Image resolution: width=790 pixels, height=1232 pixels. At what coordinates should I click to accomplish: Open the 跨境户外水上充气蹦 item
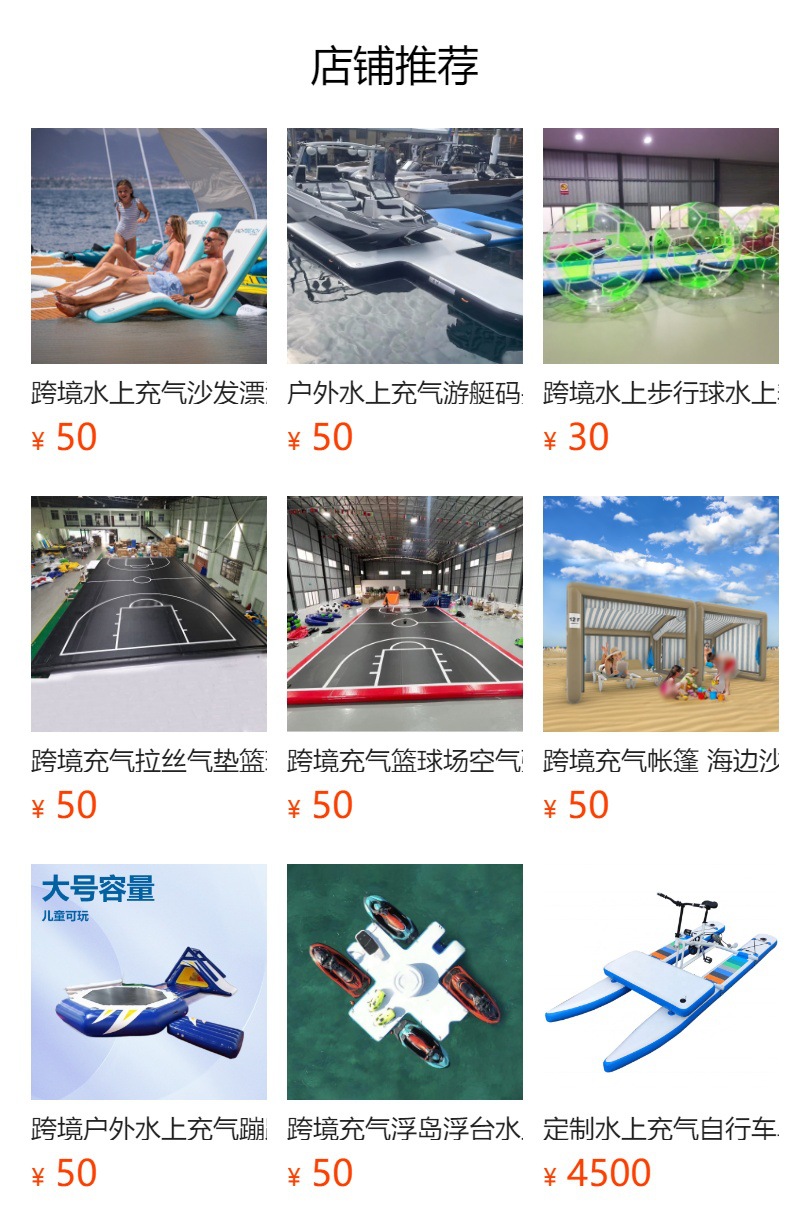click(x=149, y=982)
